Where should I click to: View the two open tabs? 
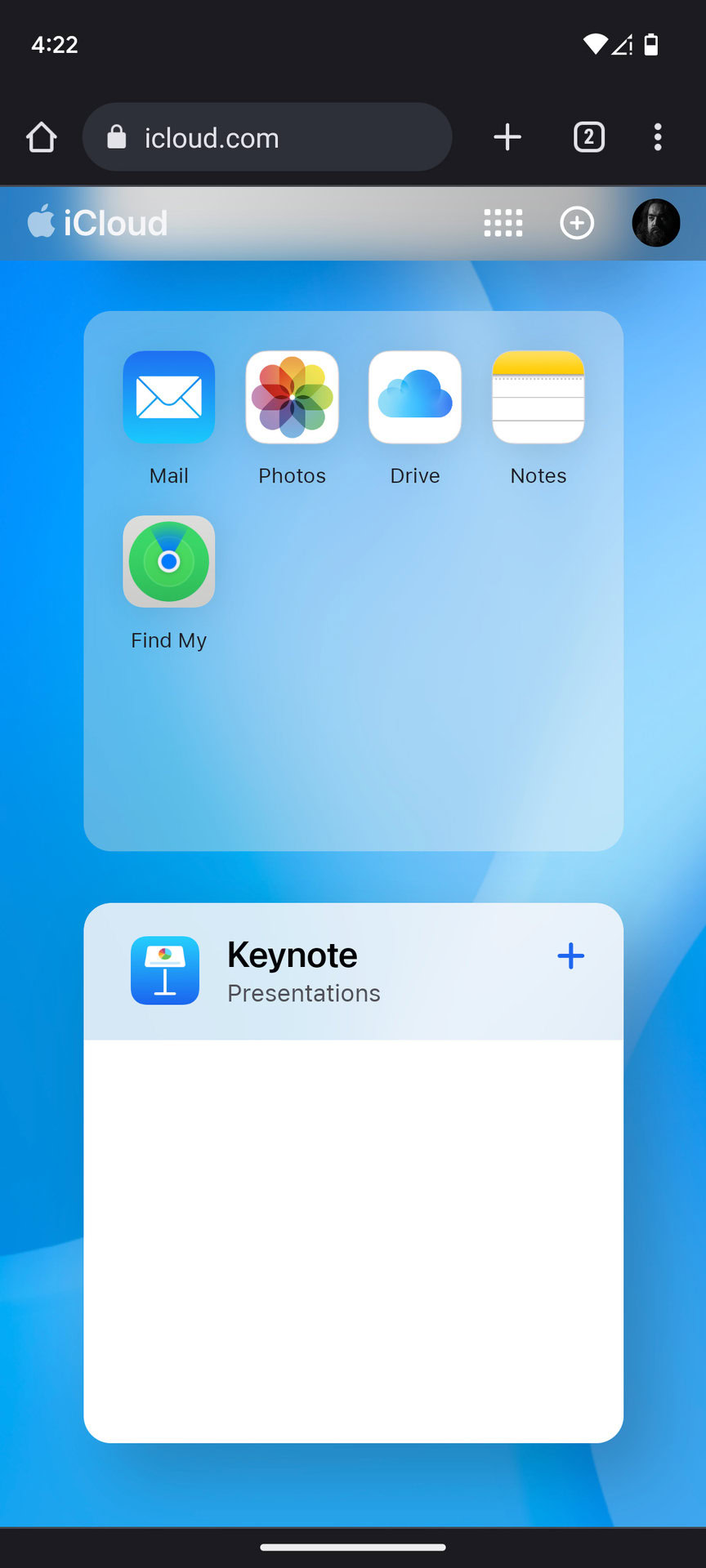click(589, 137)
